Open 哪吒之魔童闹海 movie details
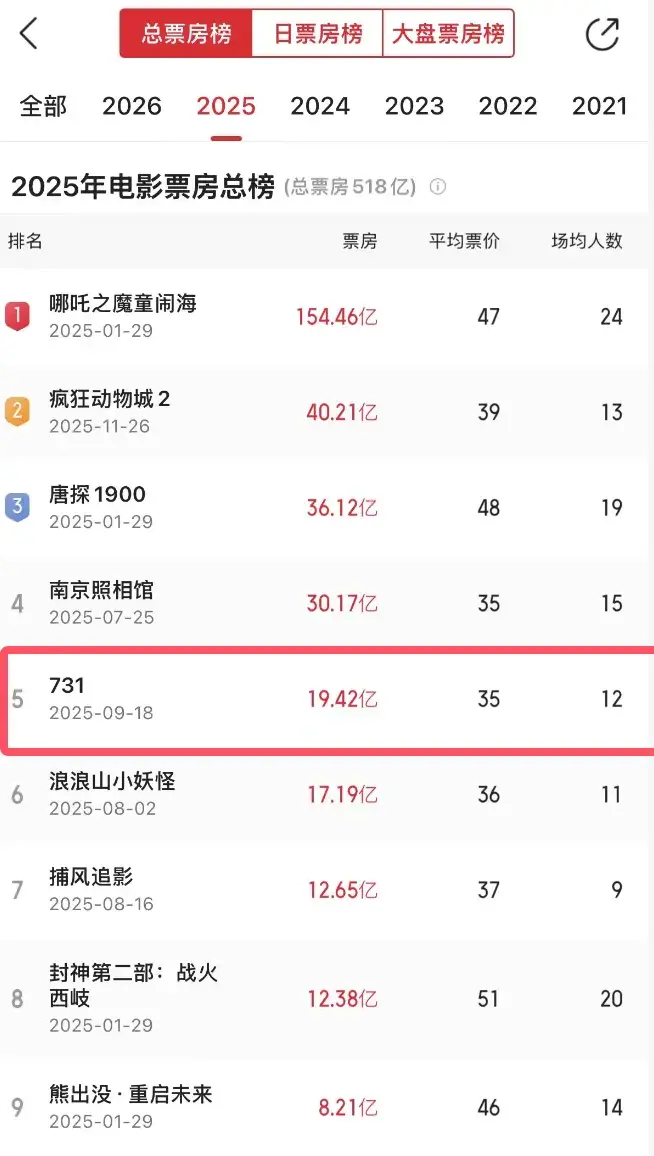Viewport: 654px width, 1156px height. (x=123, y=316)
